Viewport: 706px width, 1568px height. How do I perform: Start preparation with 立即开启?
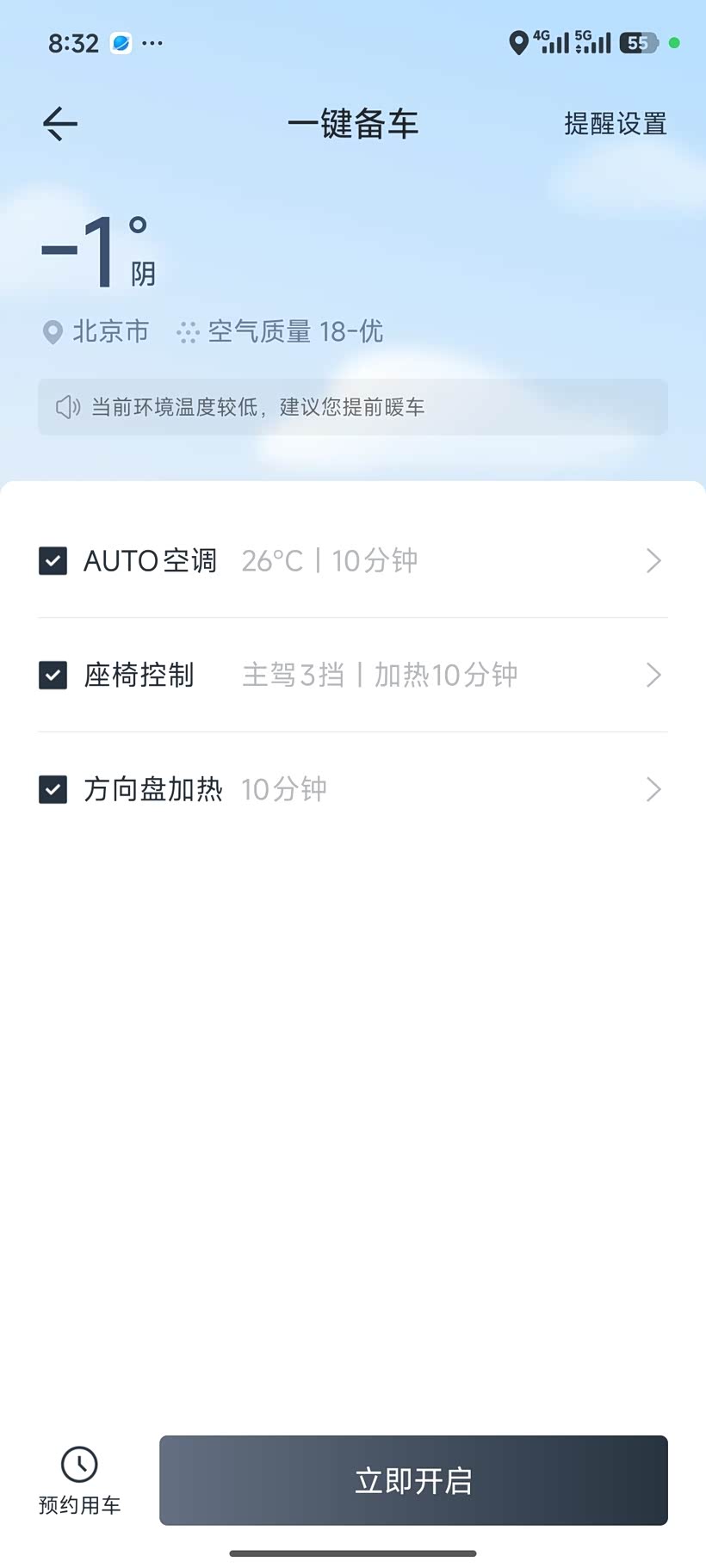click(x=413, y=1480)
